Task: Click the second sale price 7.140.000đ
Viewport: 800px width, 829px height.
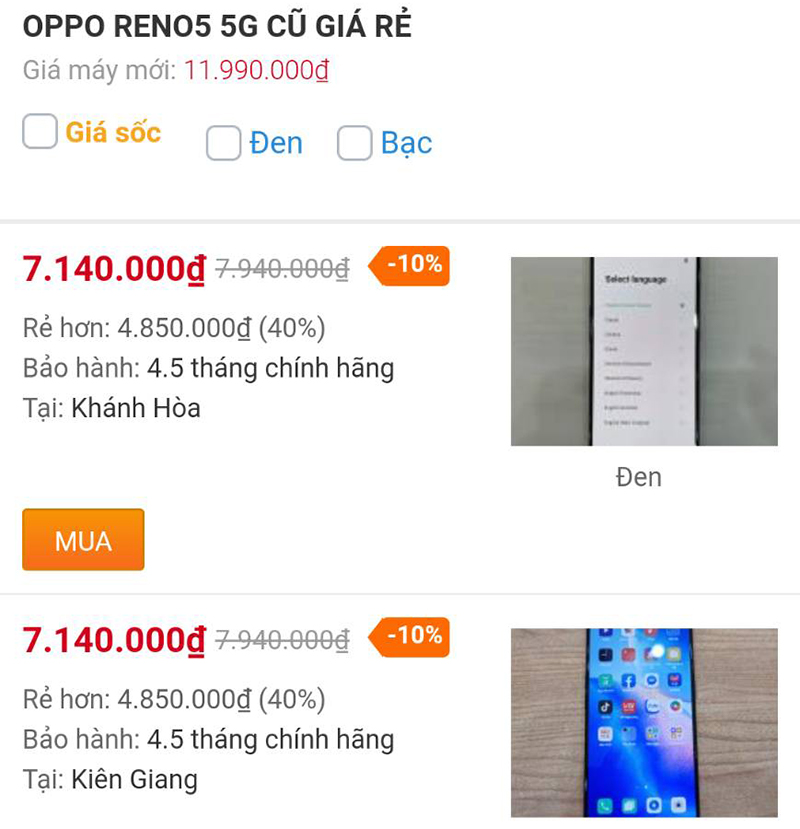Action: pyautogui.click(x=109, y=638)
